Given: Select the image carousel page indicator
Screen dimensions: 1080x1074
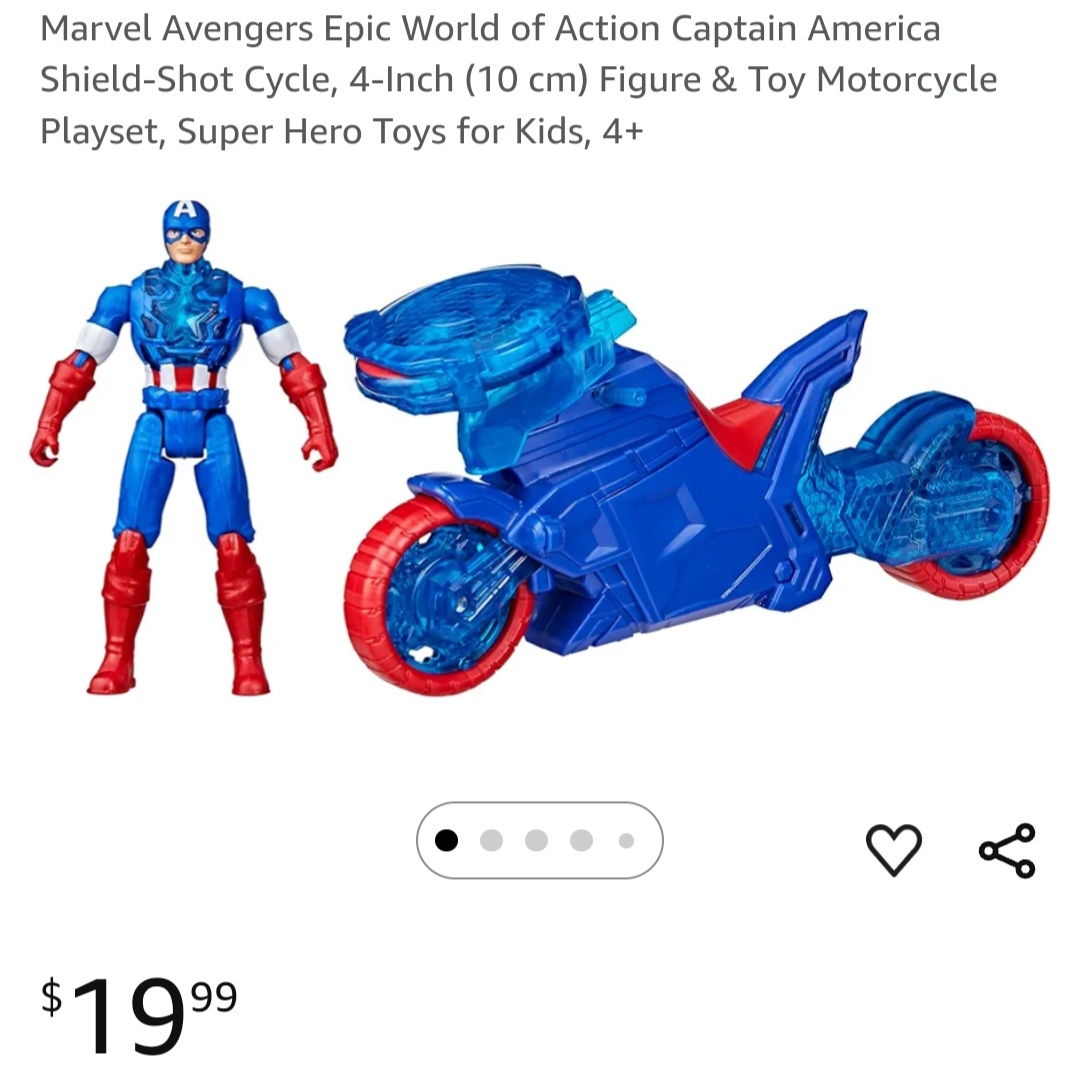Looking at the screenshot, I should [x=539, y=841].
